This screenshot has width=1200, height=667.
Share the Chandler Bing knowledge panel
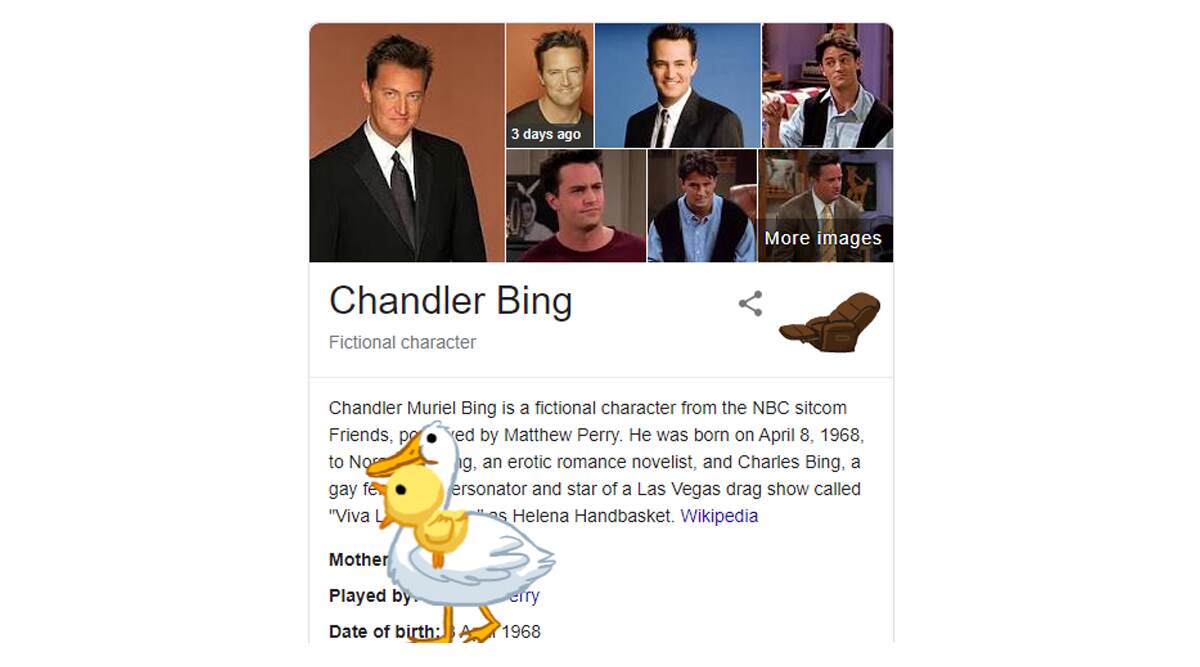pyautogui.click(x=750, y=304)
